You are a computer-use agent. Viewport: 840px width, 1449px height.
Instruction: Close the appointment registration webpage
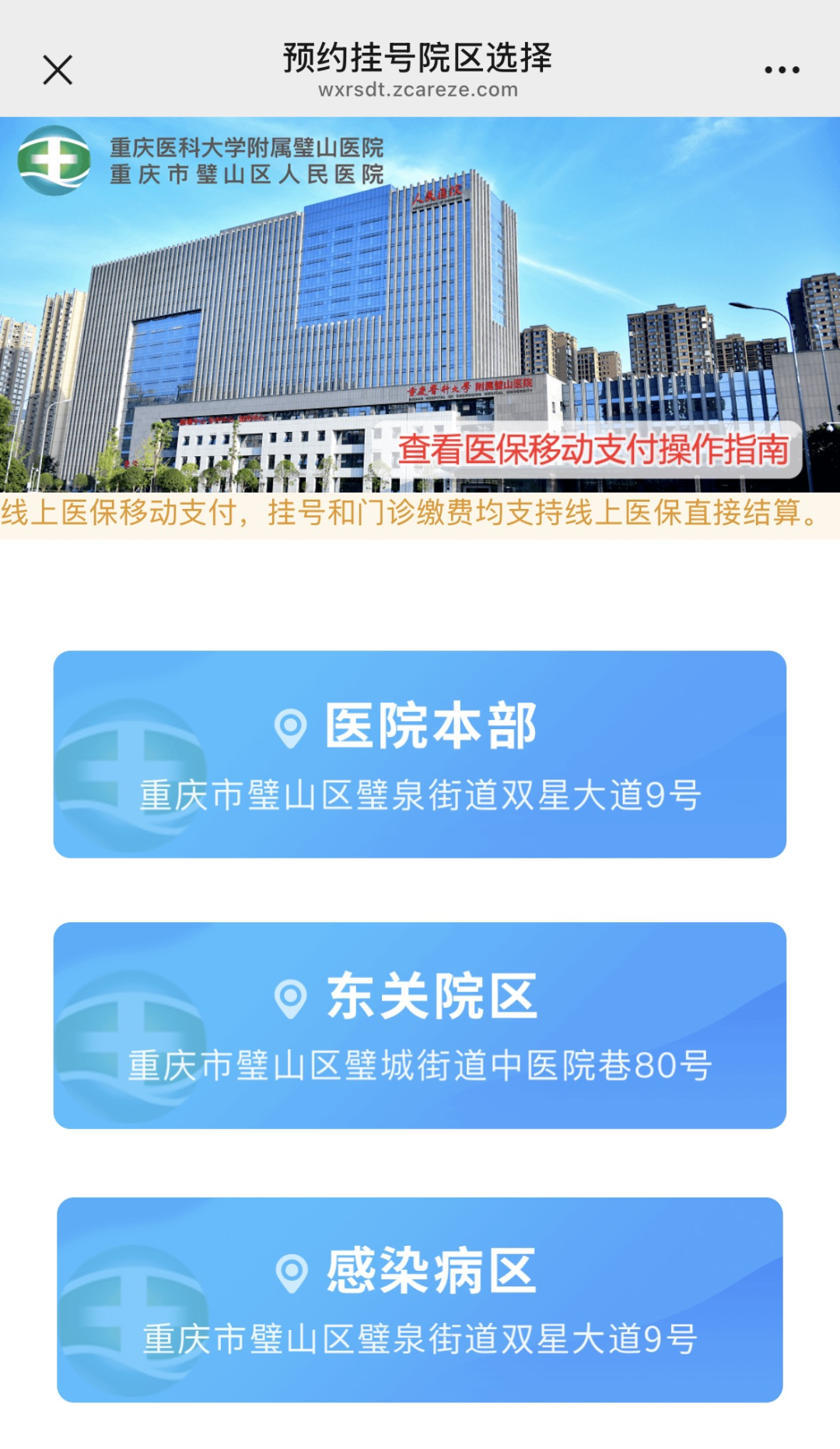click(x=58, y=69)
